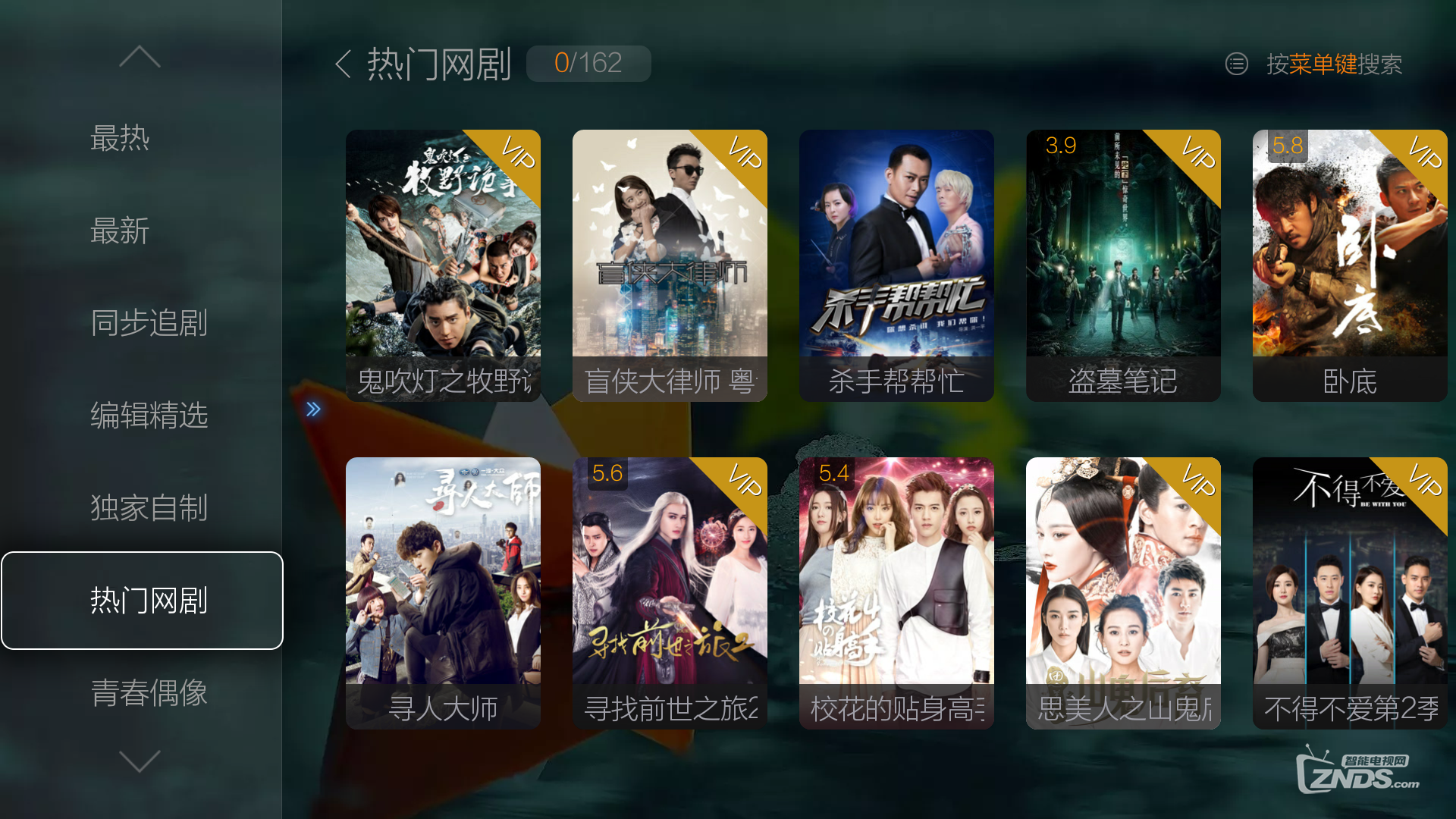The width and height of the screenshot is (1456, 819).
Task: Open 校花的贴身高手 drama card
Action: (896, 593)
